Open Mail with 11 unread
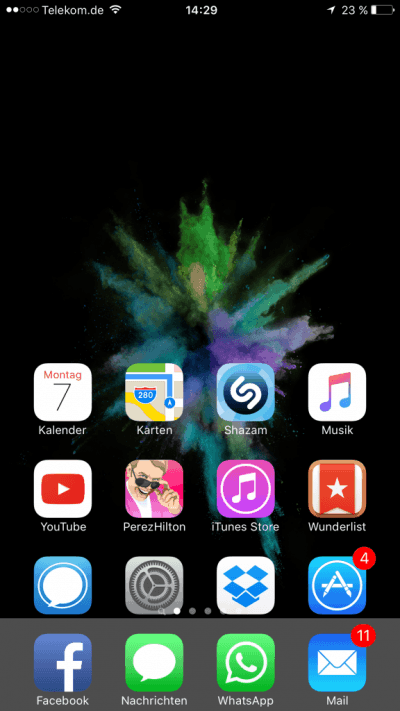Screen dimensions: 400x711 click(x=337, y=662)
